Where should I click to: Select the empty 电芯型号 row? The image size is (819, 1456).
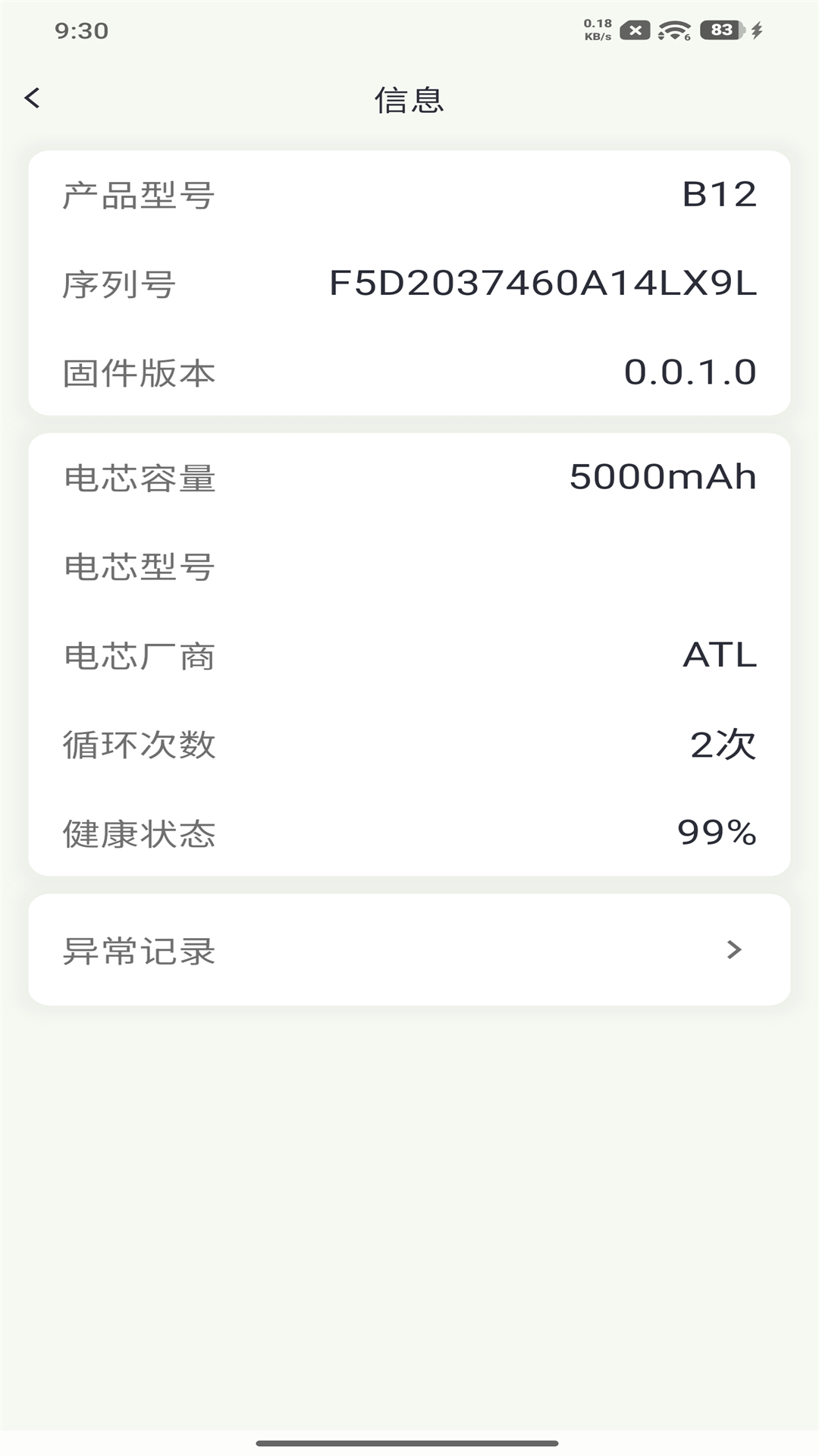tap(409, 569)
